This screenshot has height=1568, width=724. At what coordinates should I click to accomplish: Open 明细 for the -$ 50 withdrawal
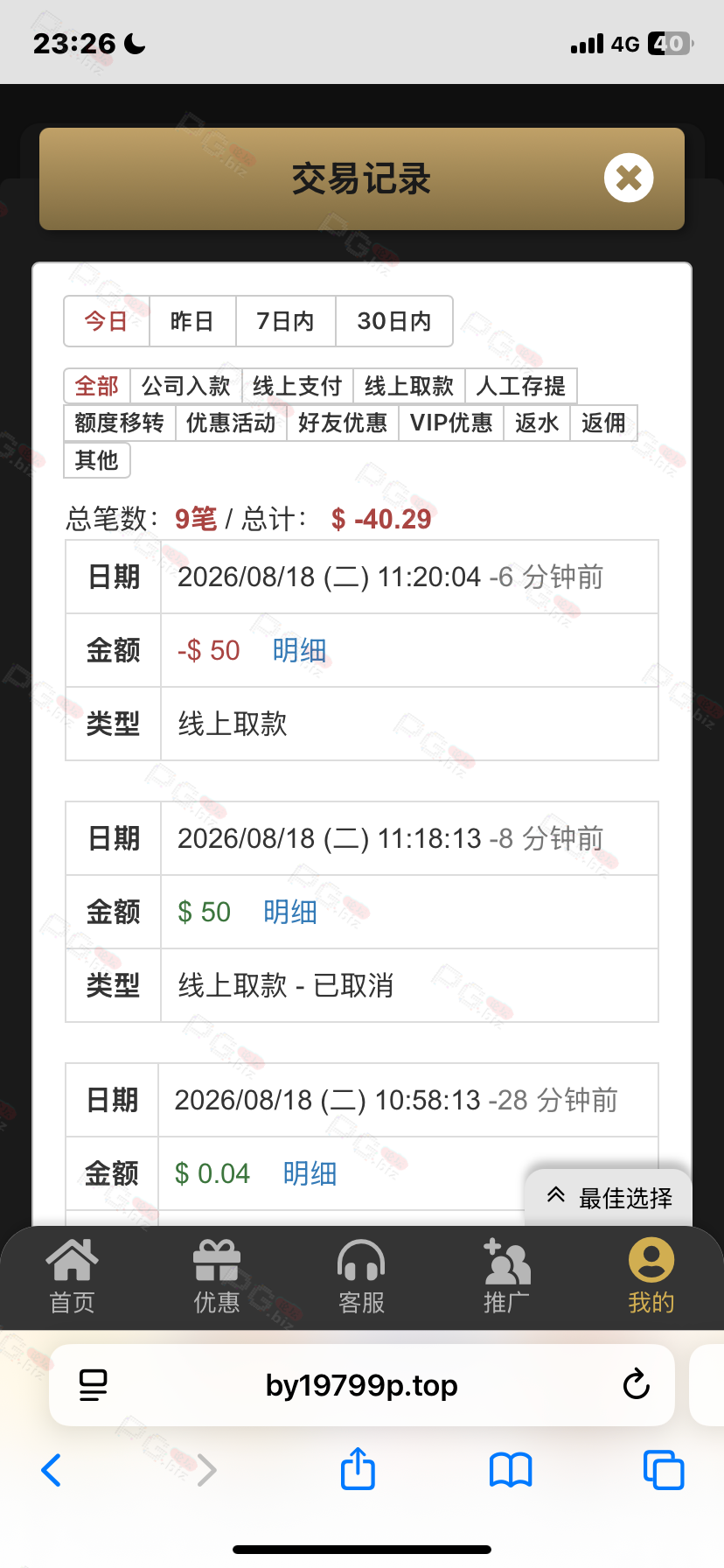[299, 650]
